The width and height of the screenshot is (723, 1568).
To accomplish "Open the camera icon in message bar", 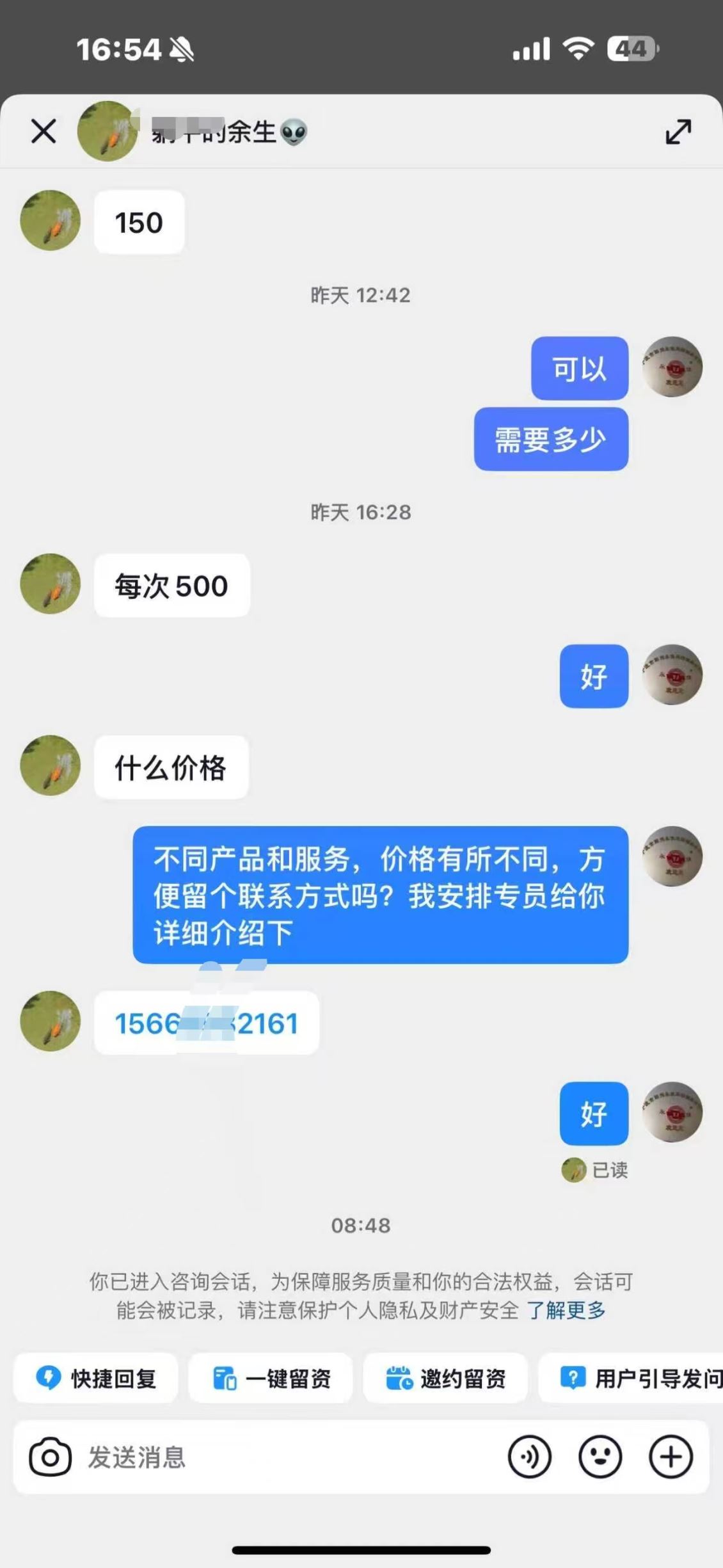I will (x=50, y=1457).
